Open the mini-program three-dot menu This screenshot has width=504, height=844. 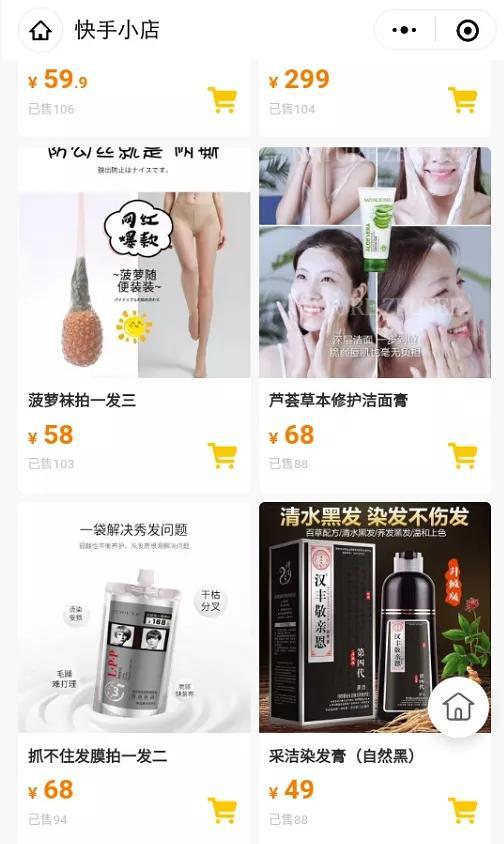(x=404, y=30)
